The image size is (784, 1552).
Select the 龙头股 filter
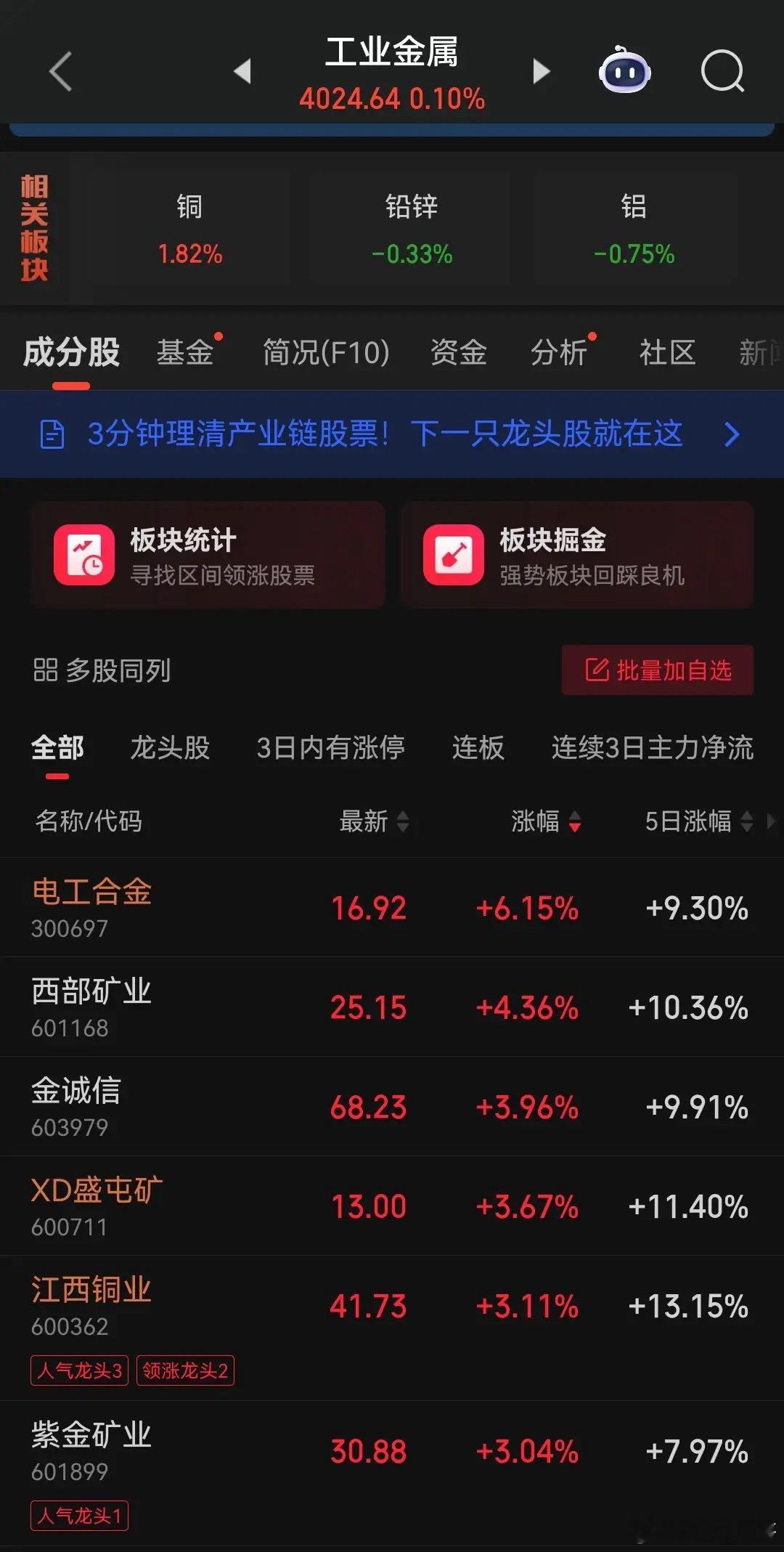[x=168, y=748]
